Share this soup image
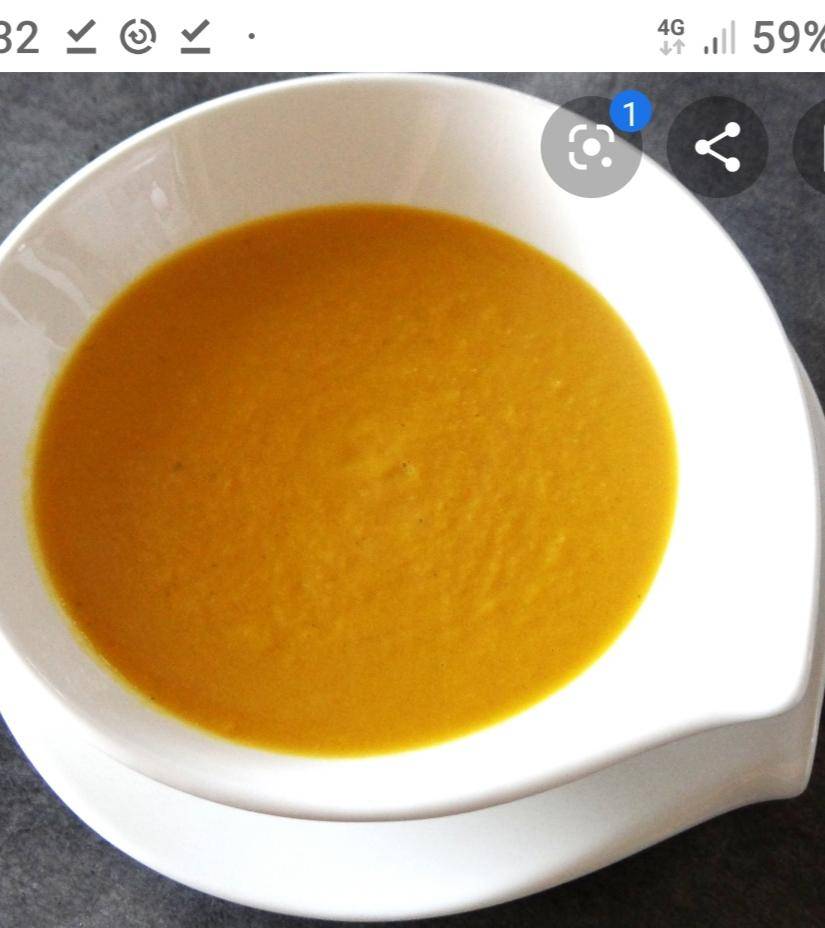The width and height of the screenshot is (825, 928). click(x=717, y=147)
